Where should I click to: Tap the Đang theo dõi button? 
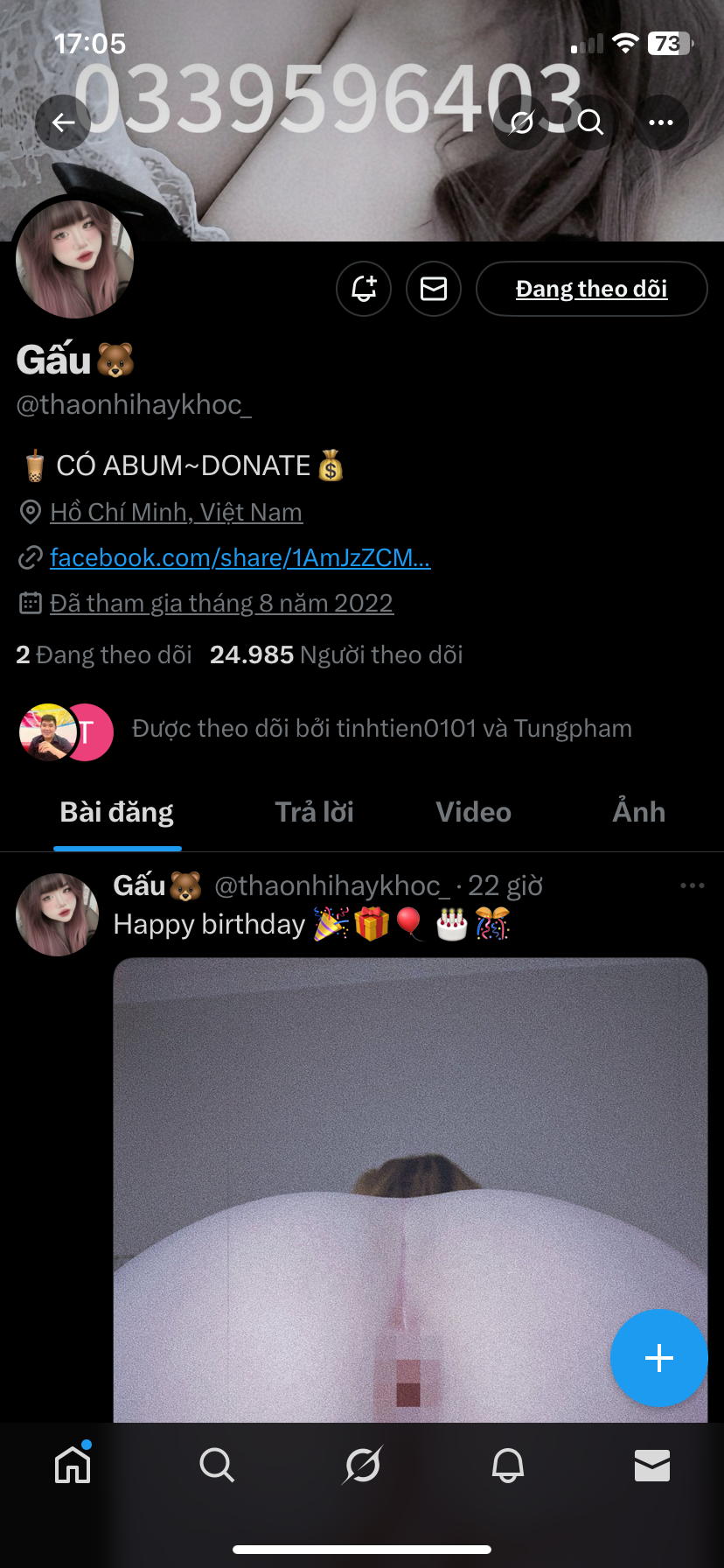point(591,289)
